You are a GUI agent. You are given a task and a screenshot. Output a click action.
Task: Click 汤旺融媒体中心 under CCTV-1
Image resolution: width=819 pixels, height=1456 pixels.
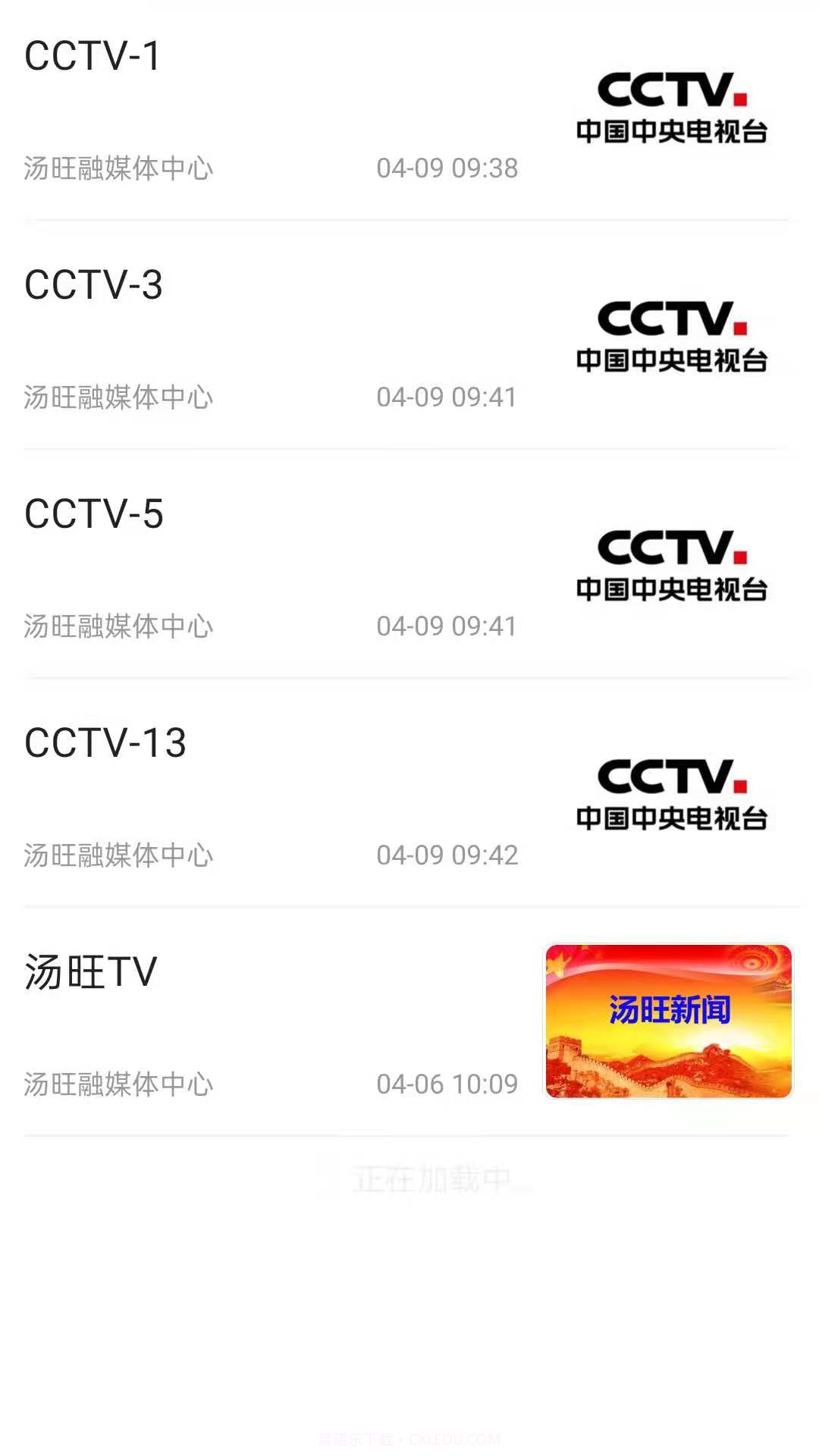(x=117, y=169)
